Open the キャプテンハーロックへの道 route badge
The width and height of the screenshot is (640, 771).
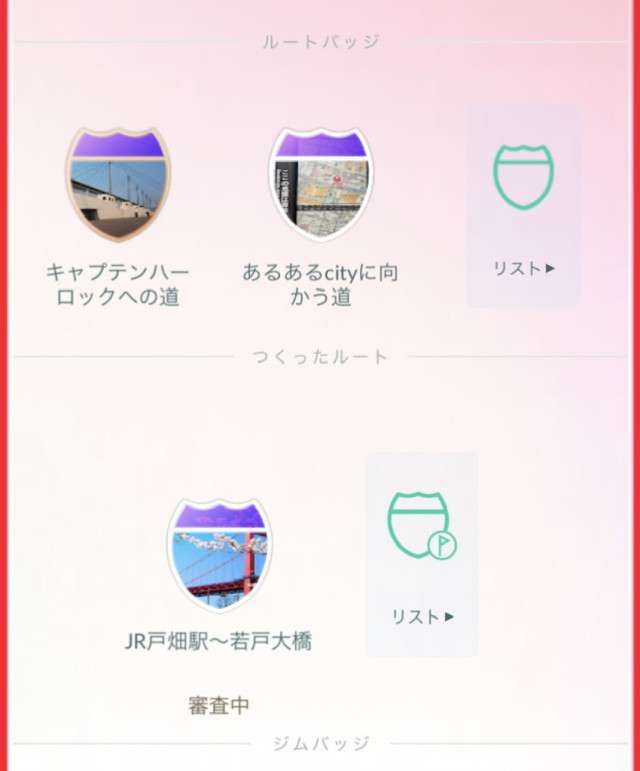point(117,185)
